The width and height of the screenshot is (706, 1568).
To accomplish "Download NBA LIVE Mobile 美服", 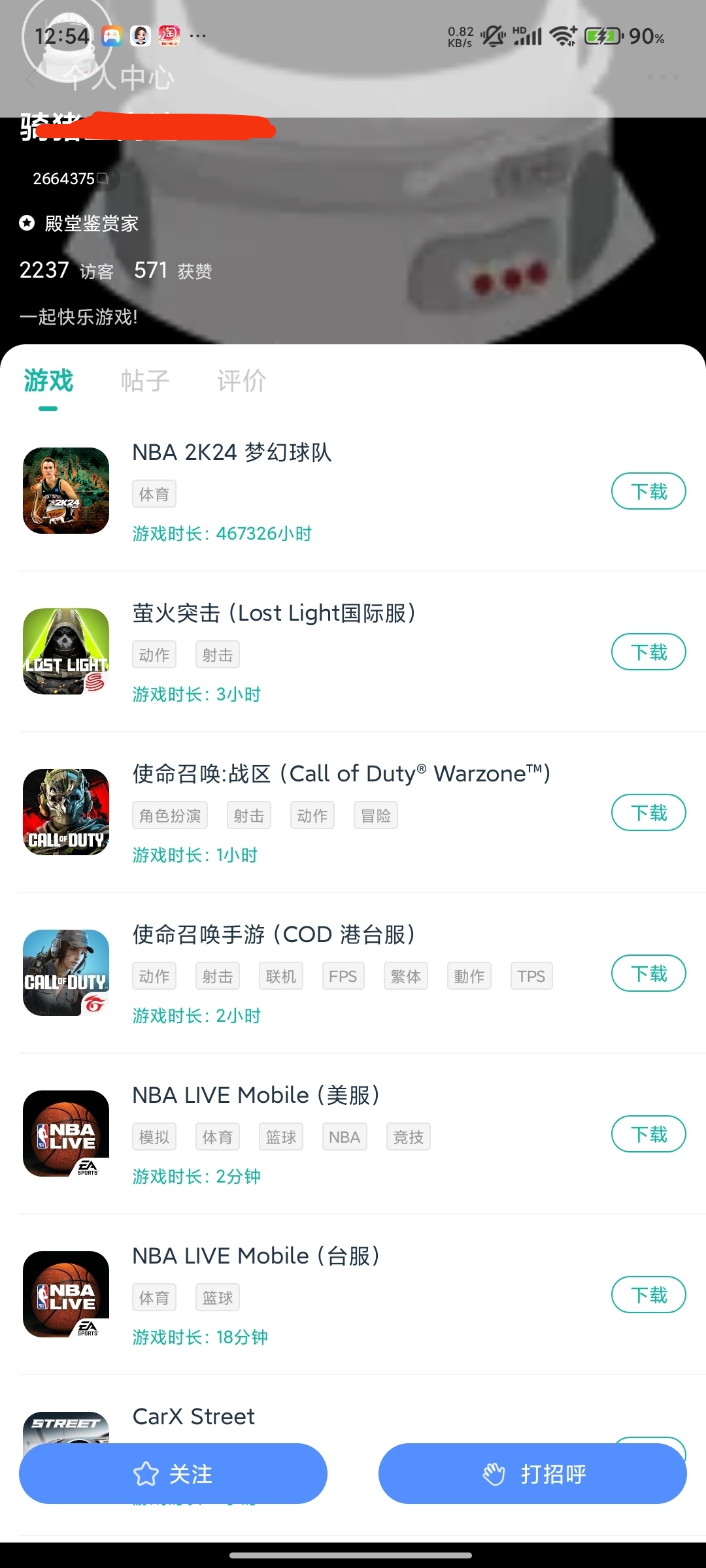I will click(648, 1134).
